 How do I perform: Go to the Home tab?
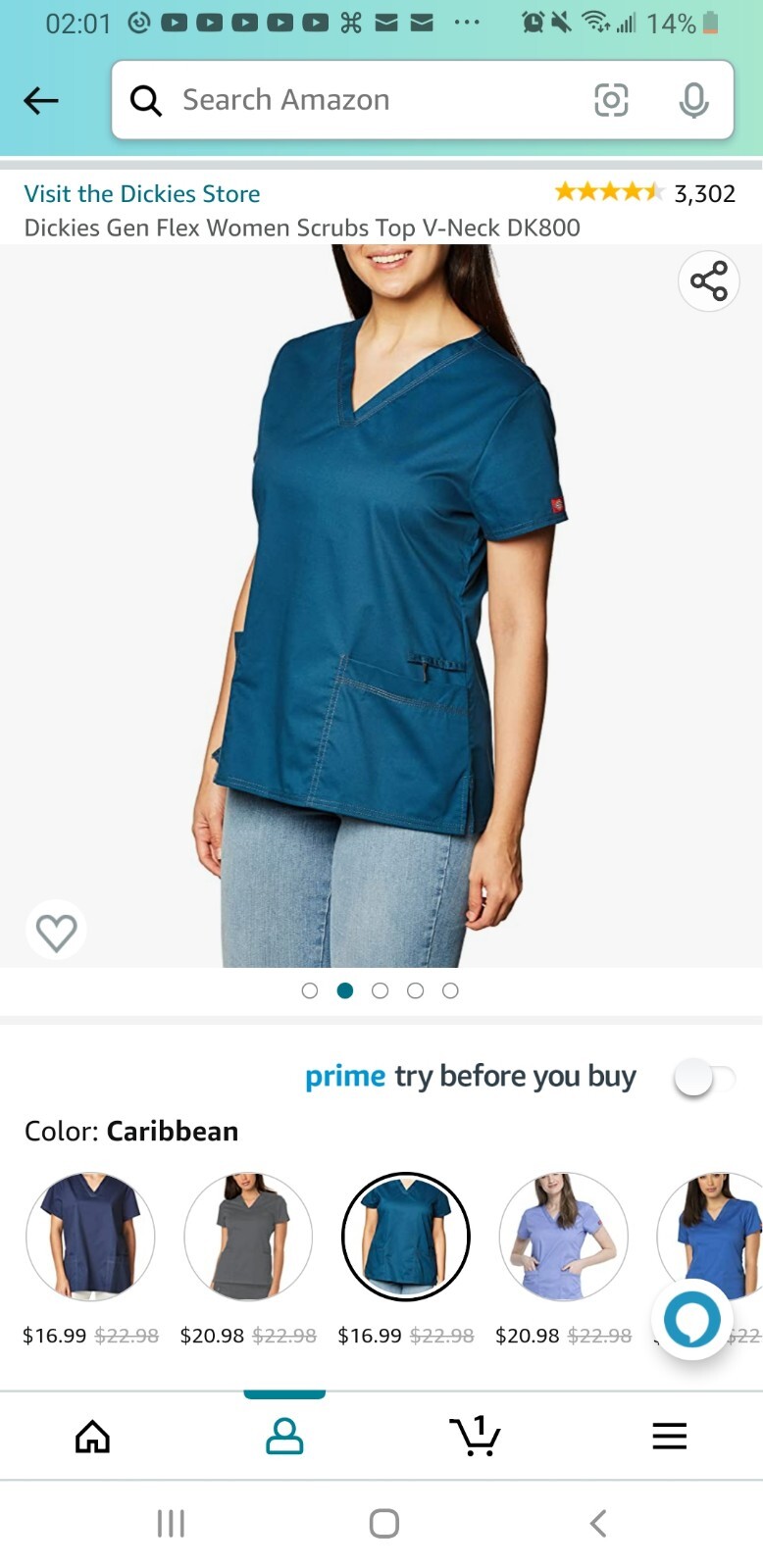click(x=93, y=1437)
